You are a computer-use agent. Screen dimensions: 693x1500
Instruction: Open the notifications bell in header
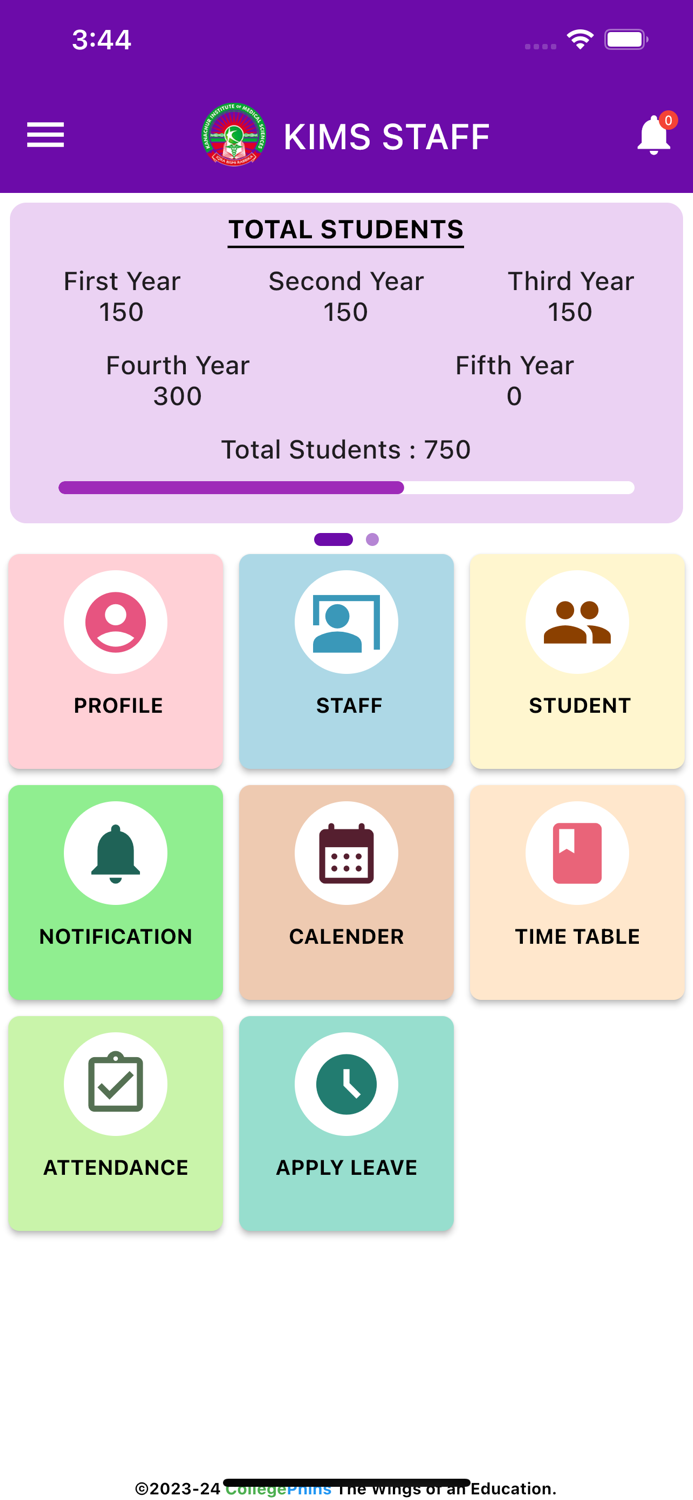(x=654, y=135)
